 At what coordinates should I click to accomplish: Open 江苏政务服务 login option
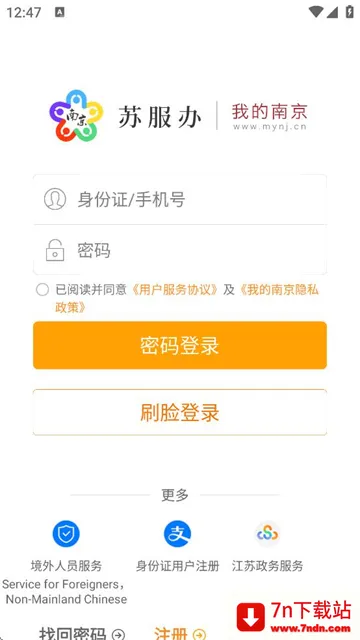coord(267,547)
